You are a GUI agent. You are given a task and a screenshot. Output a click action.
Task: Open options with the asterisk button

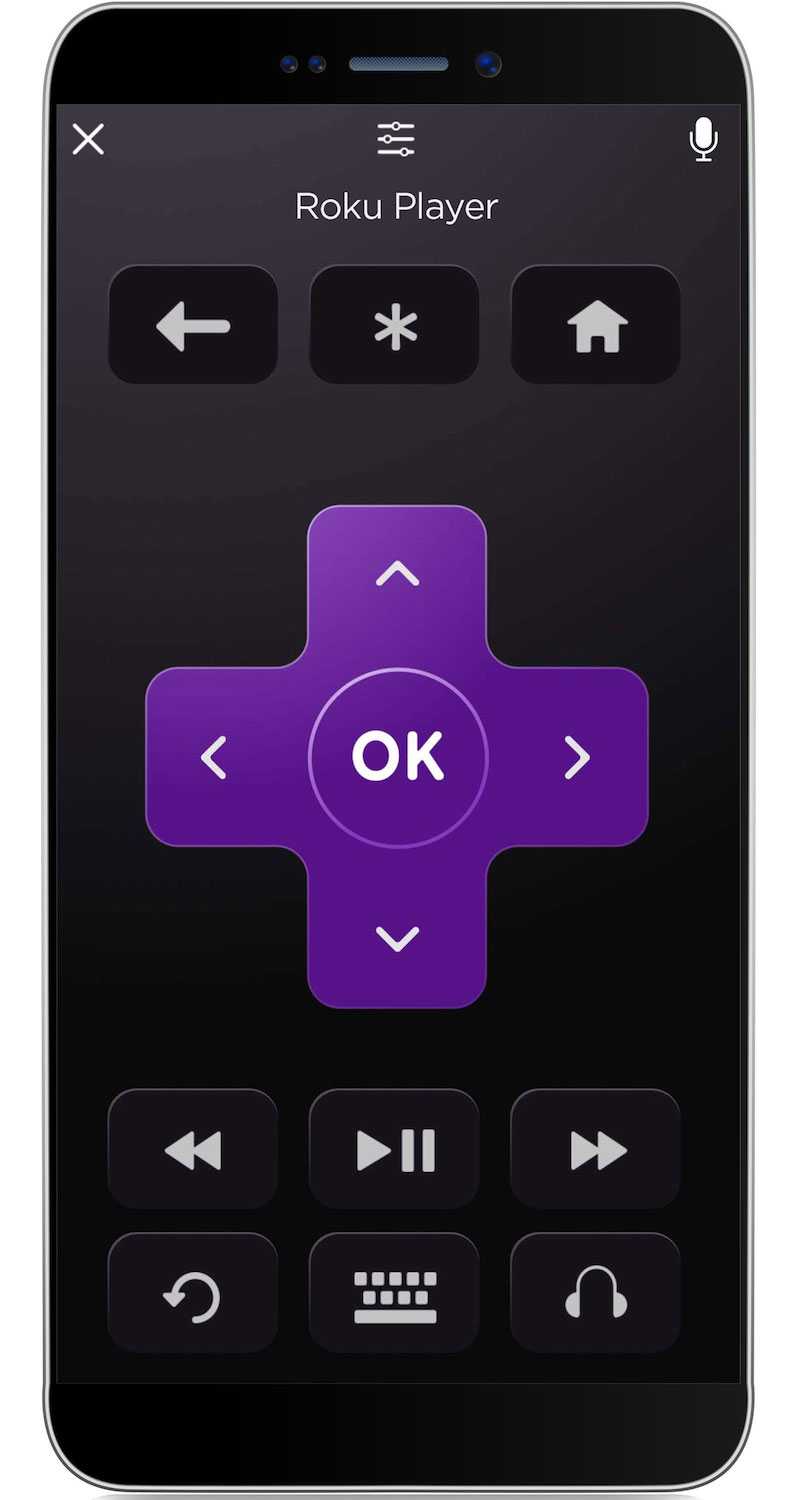pyautogui.click(x=395, y=325)
